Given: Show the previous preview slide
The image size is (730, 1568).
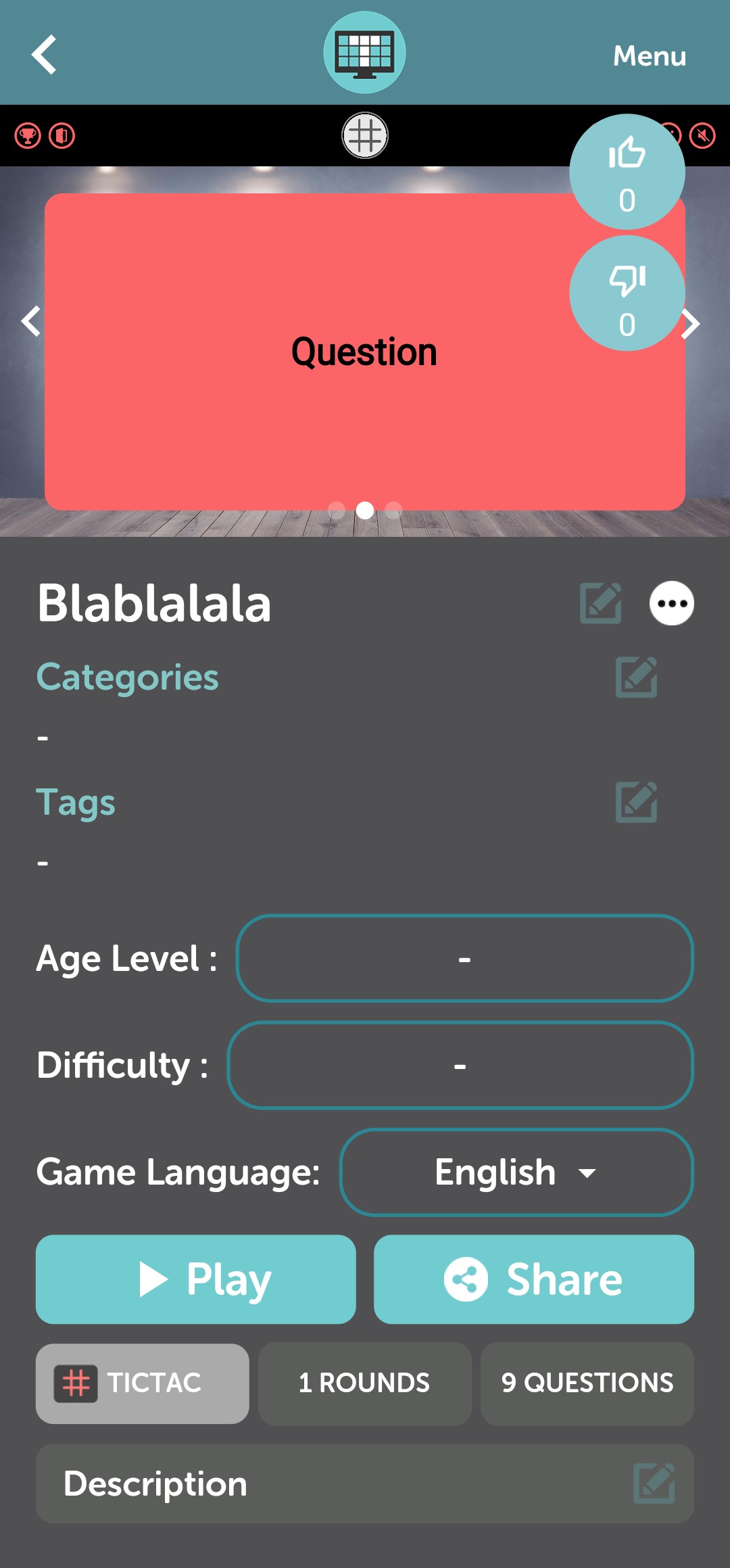Looking at the screenshot, I should pos(31,321).
